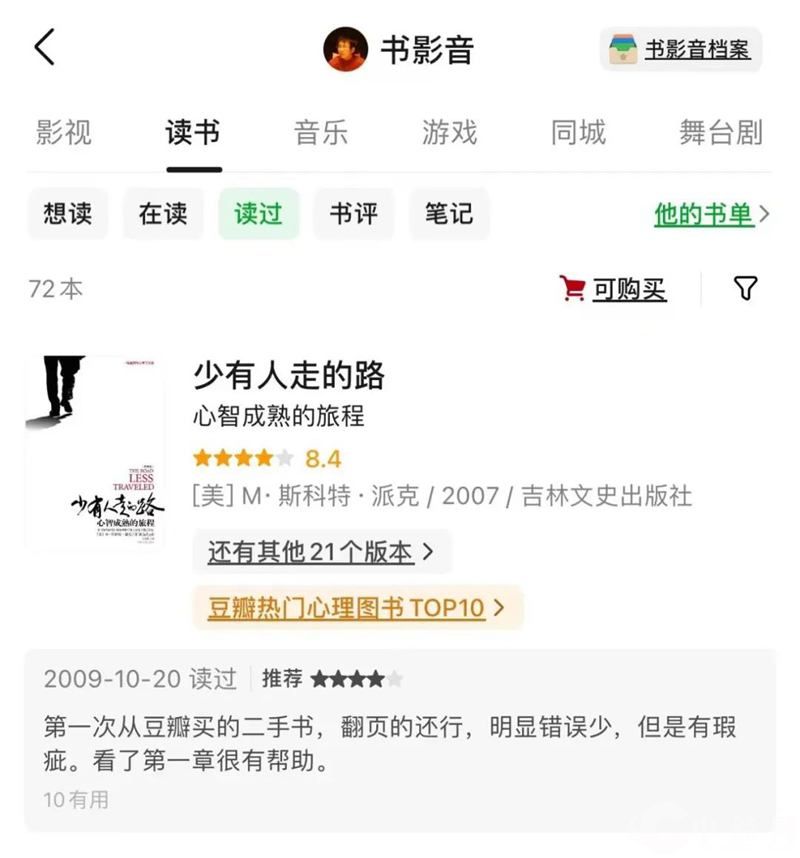Switch to the 同城 tab

click(578, 133)
